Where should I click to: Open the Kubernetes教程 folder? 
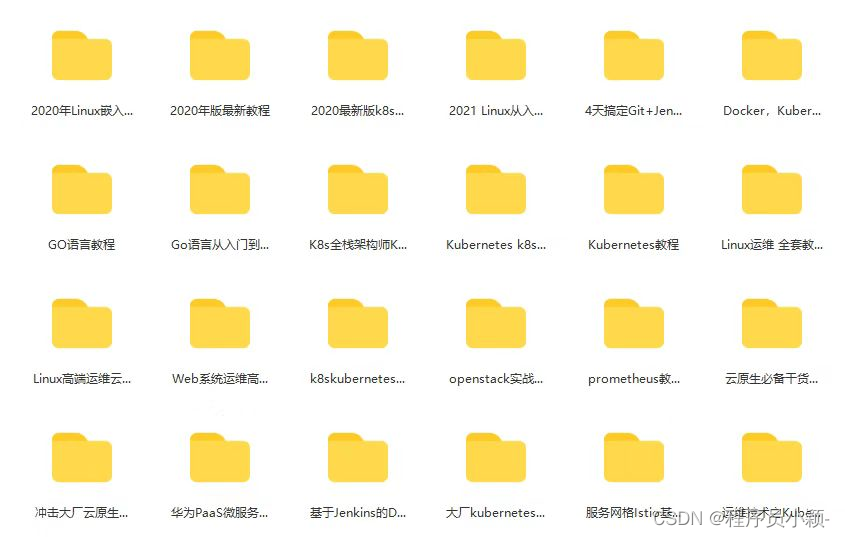coord(634,190)
